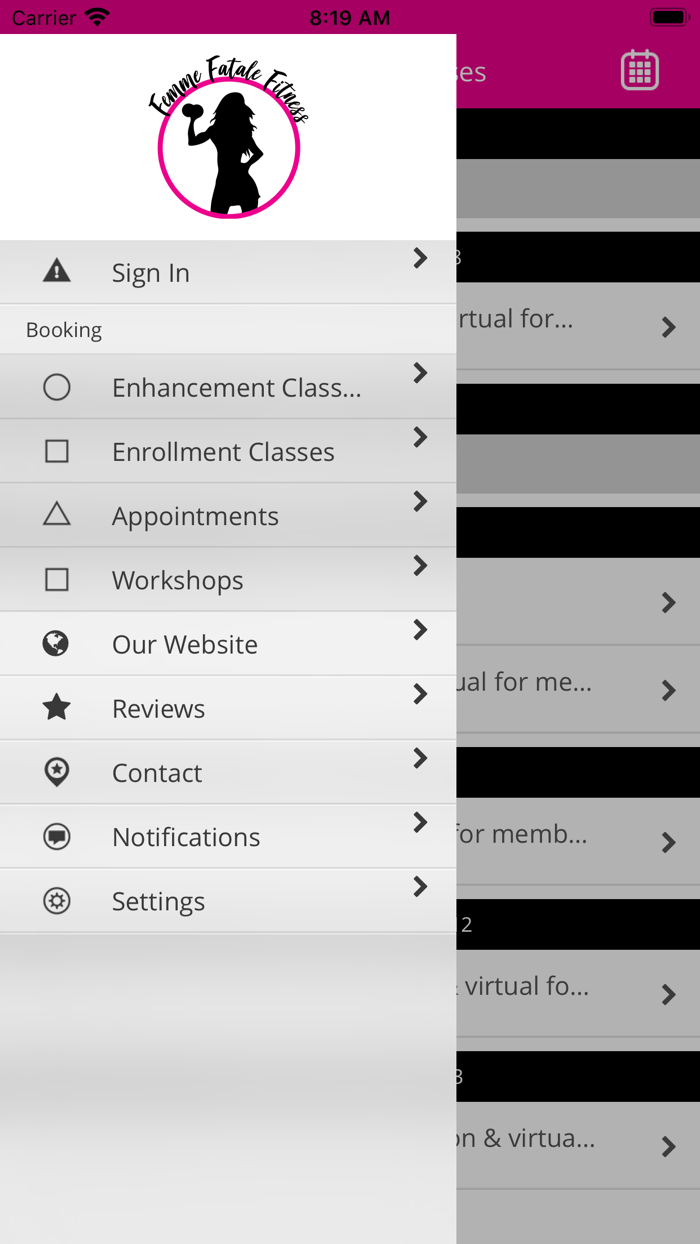
Task: Select Appointments in the drawer
Action: coord(228,515)
